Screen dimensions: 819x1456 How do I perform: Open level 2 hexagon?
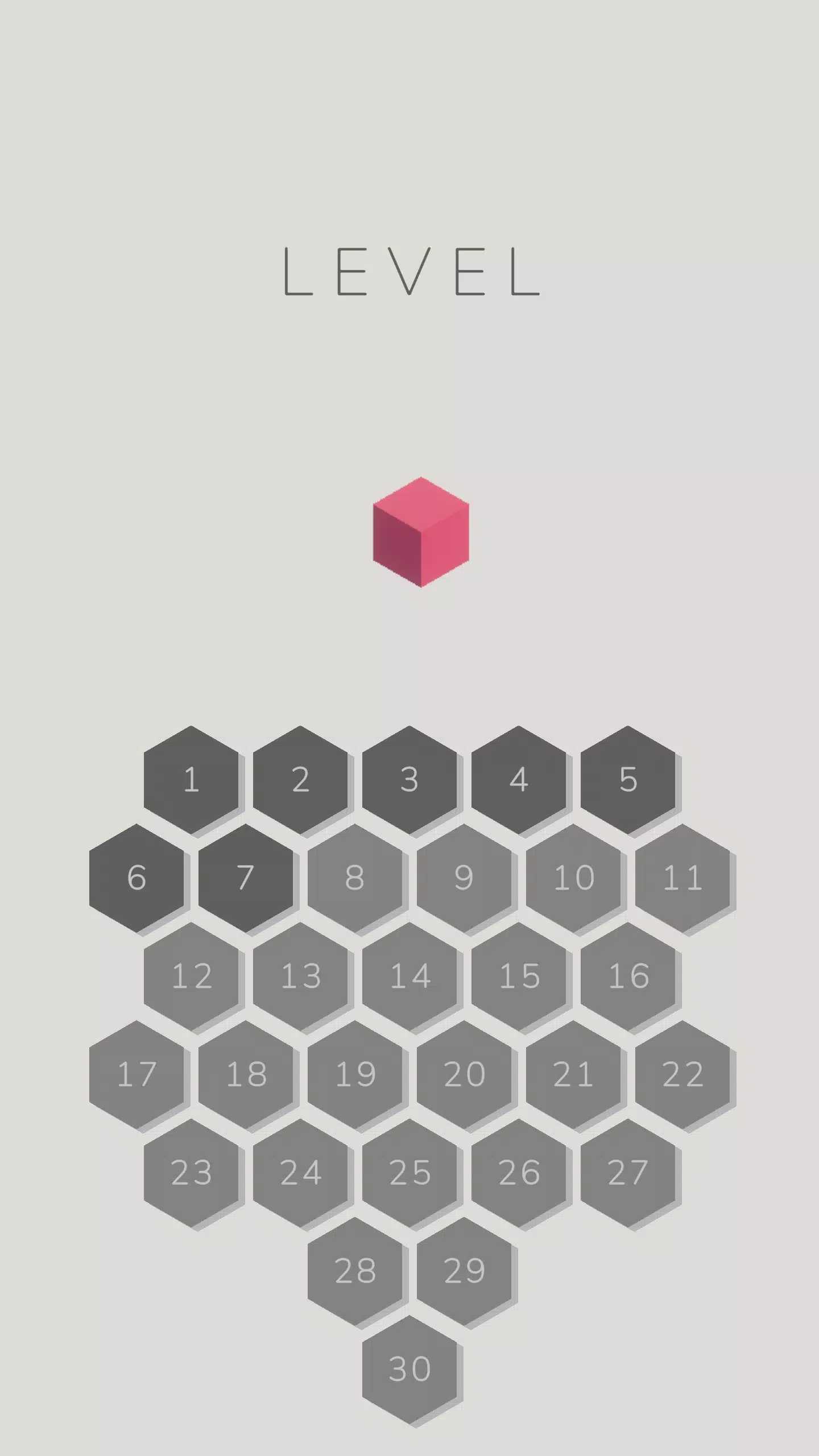(300, 779)
